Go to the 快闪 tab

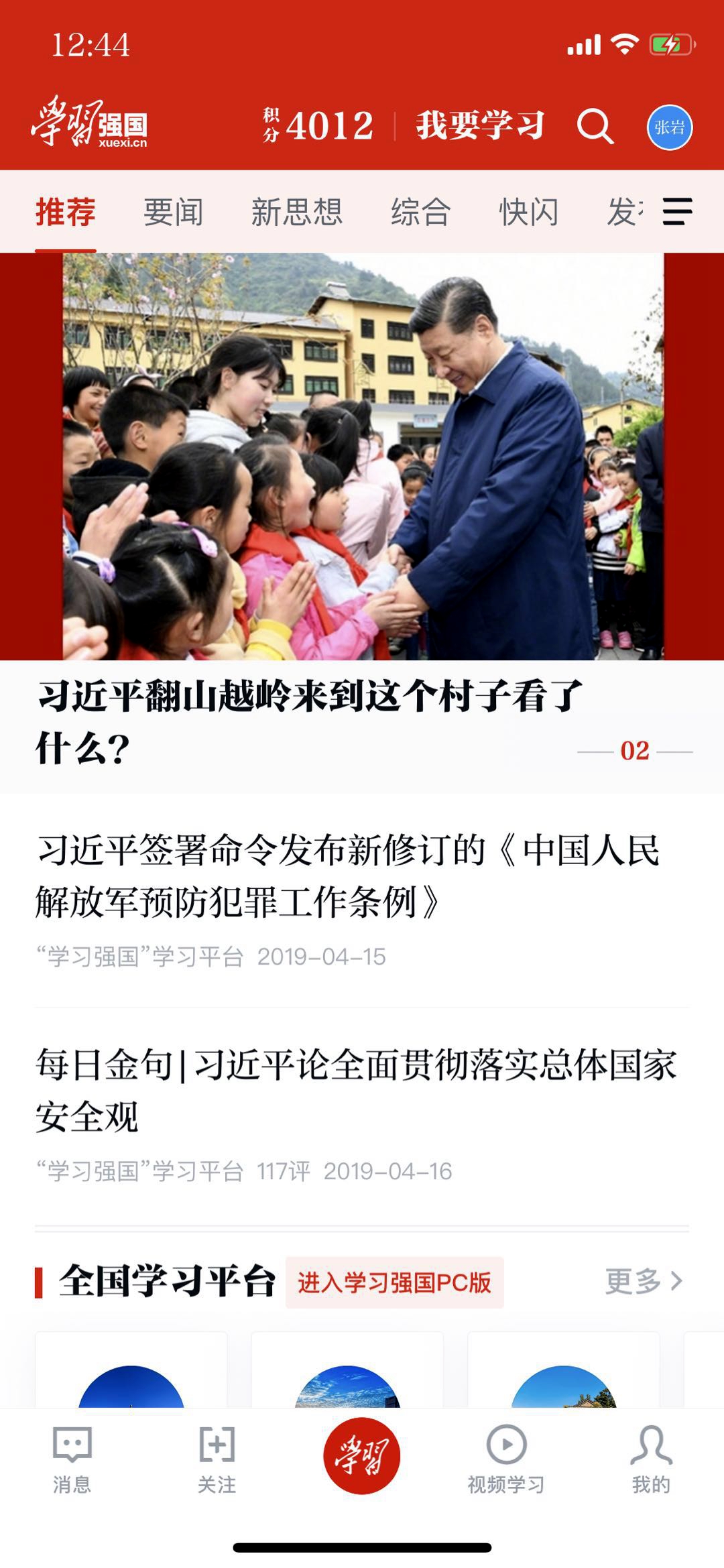coord(528,212)
